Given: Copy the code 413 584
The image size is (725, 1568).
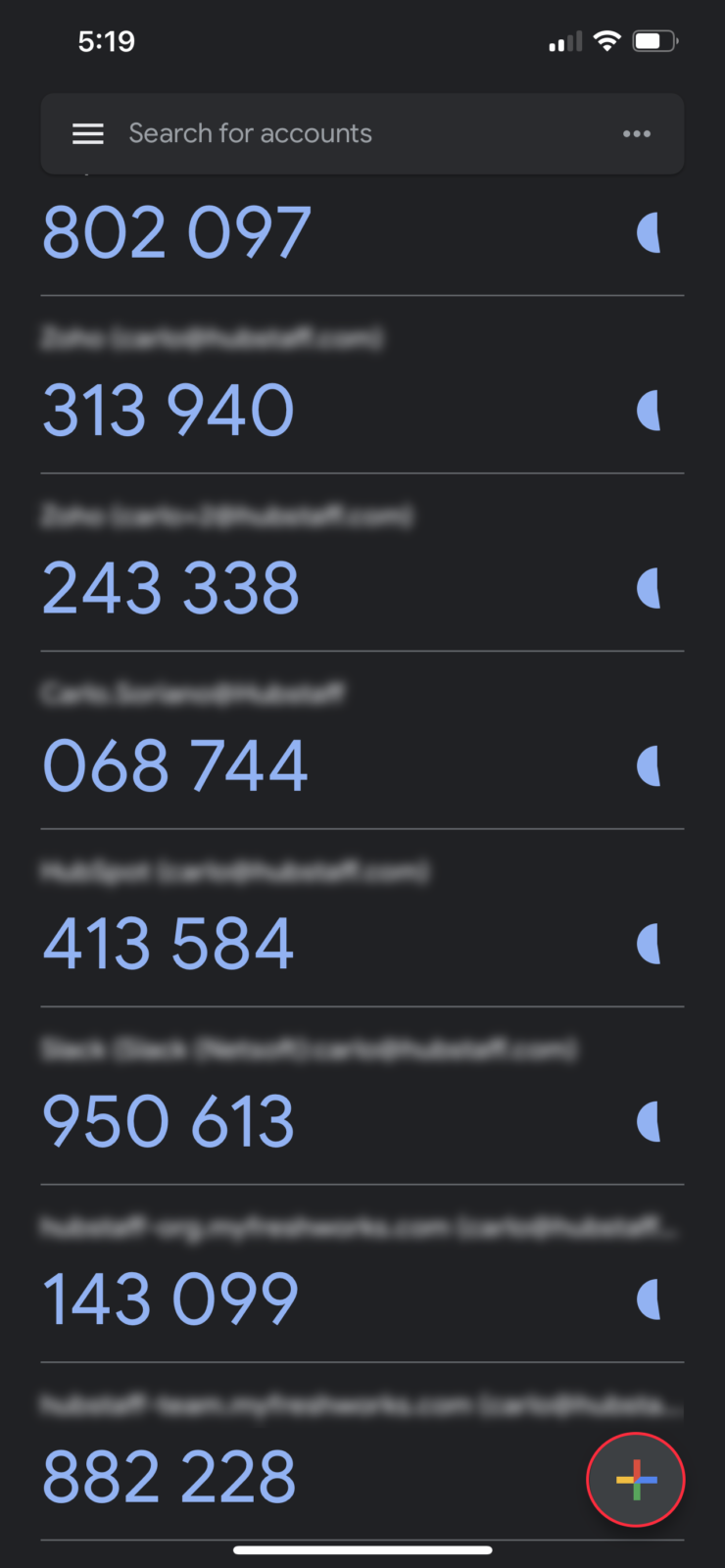Looking at the screenshot, I should point(169,944).
